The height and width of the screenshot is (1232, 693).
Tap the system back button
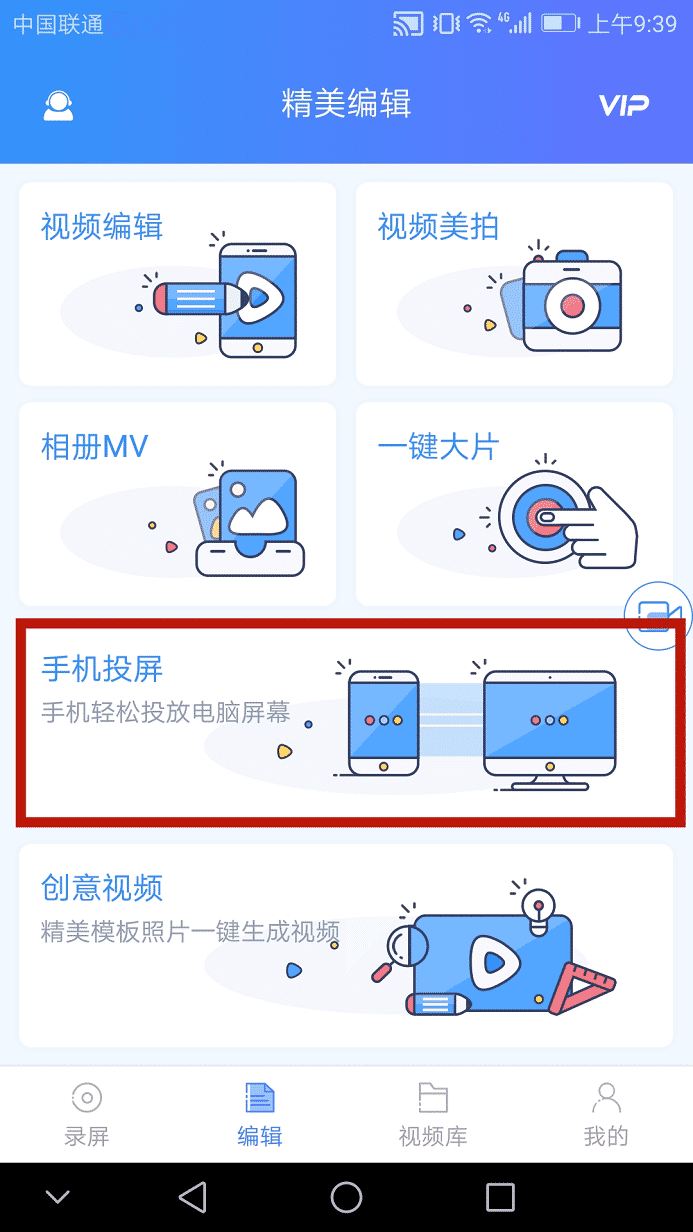192,1197
